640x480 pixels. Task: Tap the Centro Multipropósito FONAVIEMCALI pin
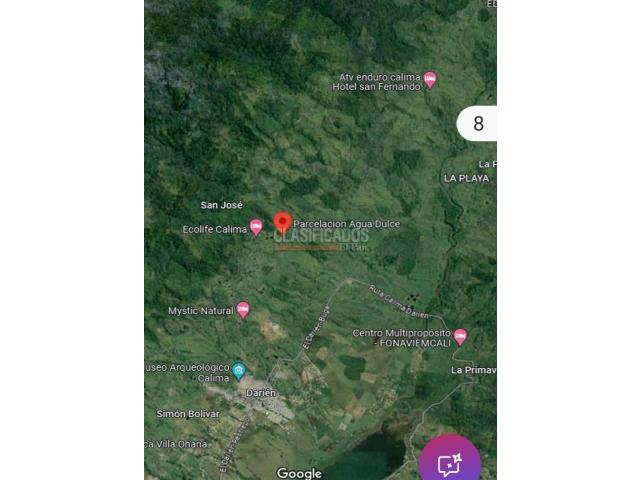tap(460, 336)
